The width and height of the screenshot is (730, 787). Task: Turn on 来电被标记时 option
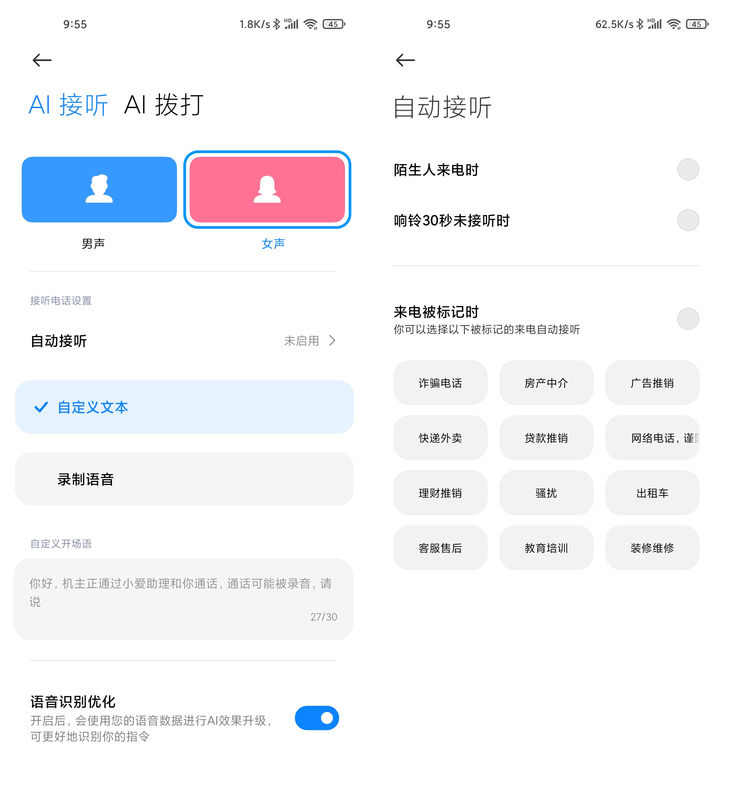click(x=688, y=319)
